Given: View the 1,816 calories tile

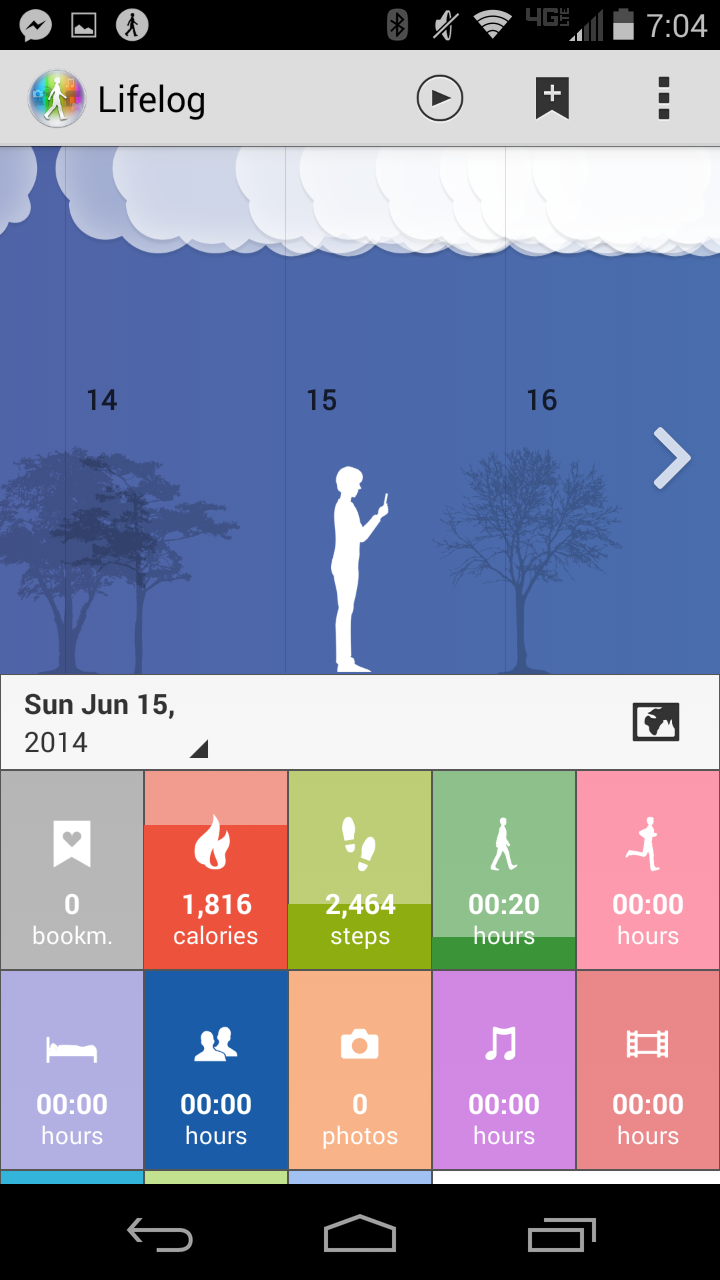Looking at the screenshot, I should 216,870.
